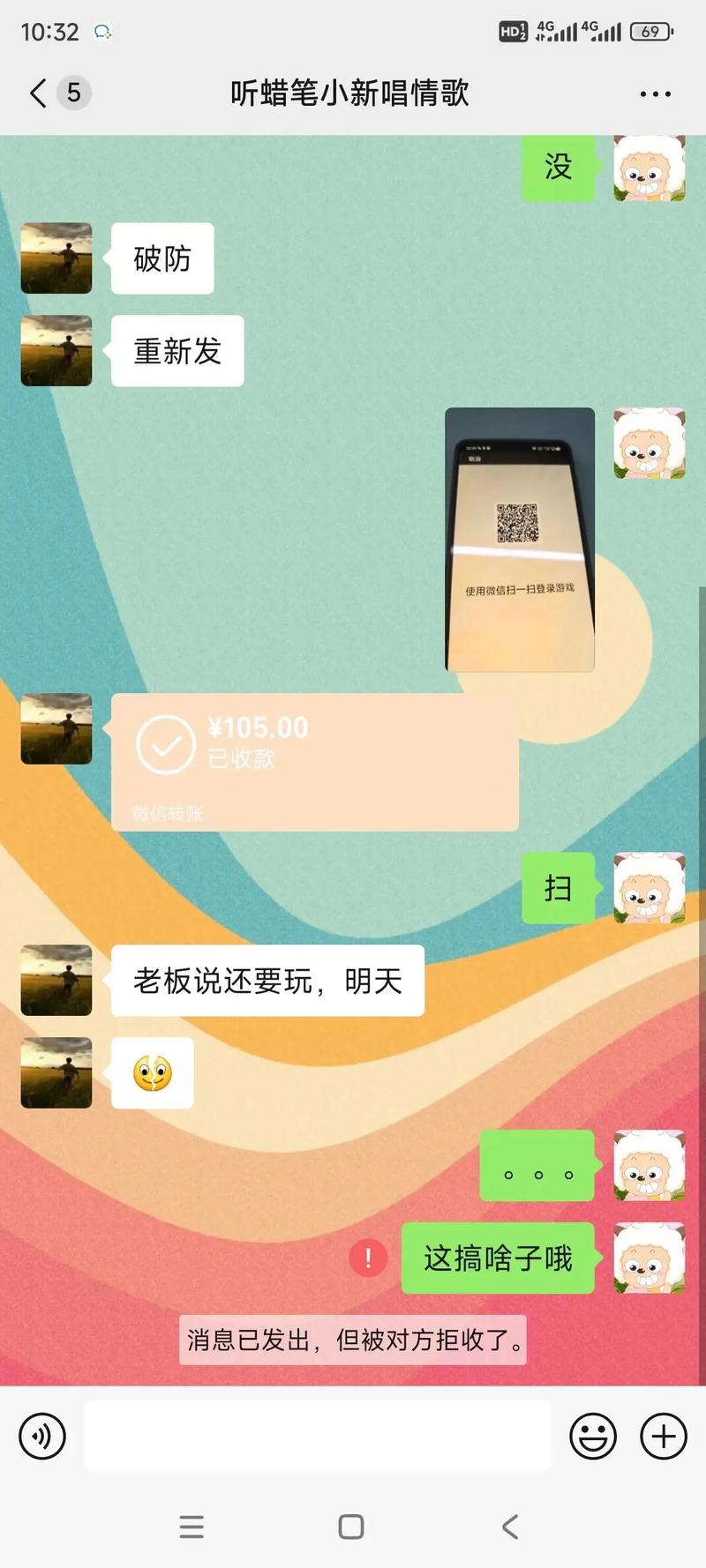Tap the system home button
Screen dimensions: 706x1568
351,1527
